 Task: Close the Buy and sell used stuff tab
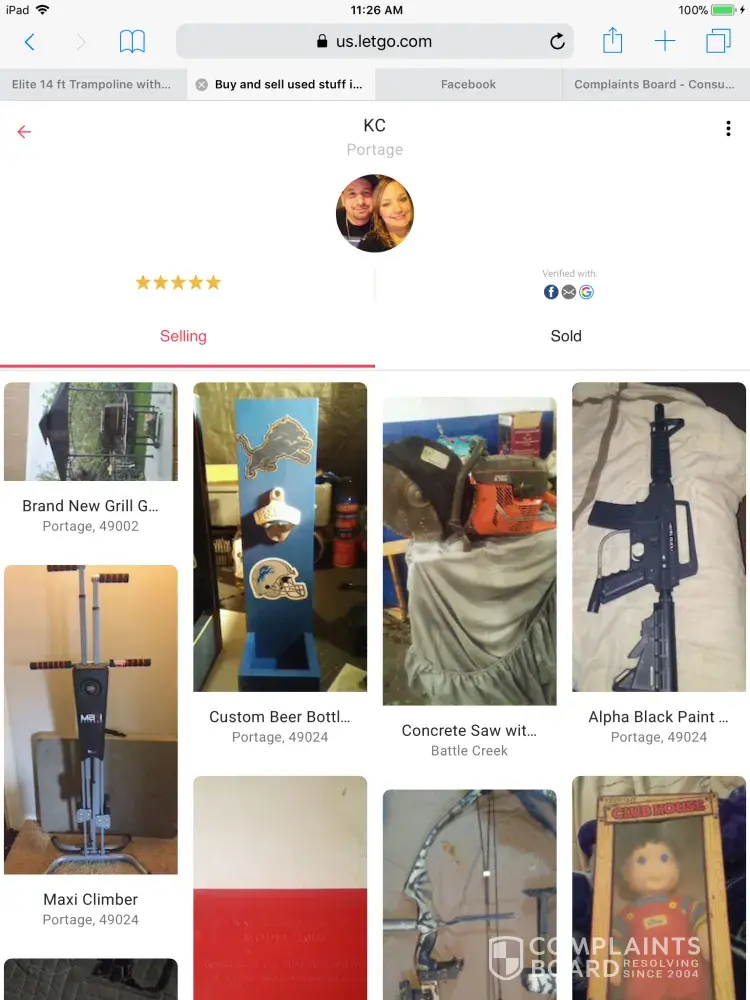click(202, 85)
